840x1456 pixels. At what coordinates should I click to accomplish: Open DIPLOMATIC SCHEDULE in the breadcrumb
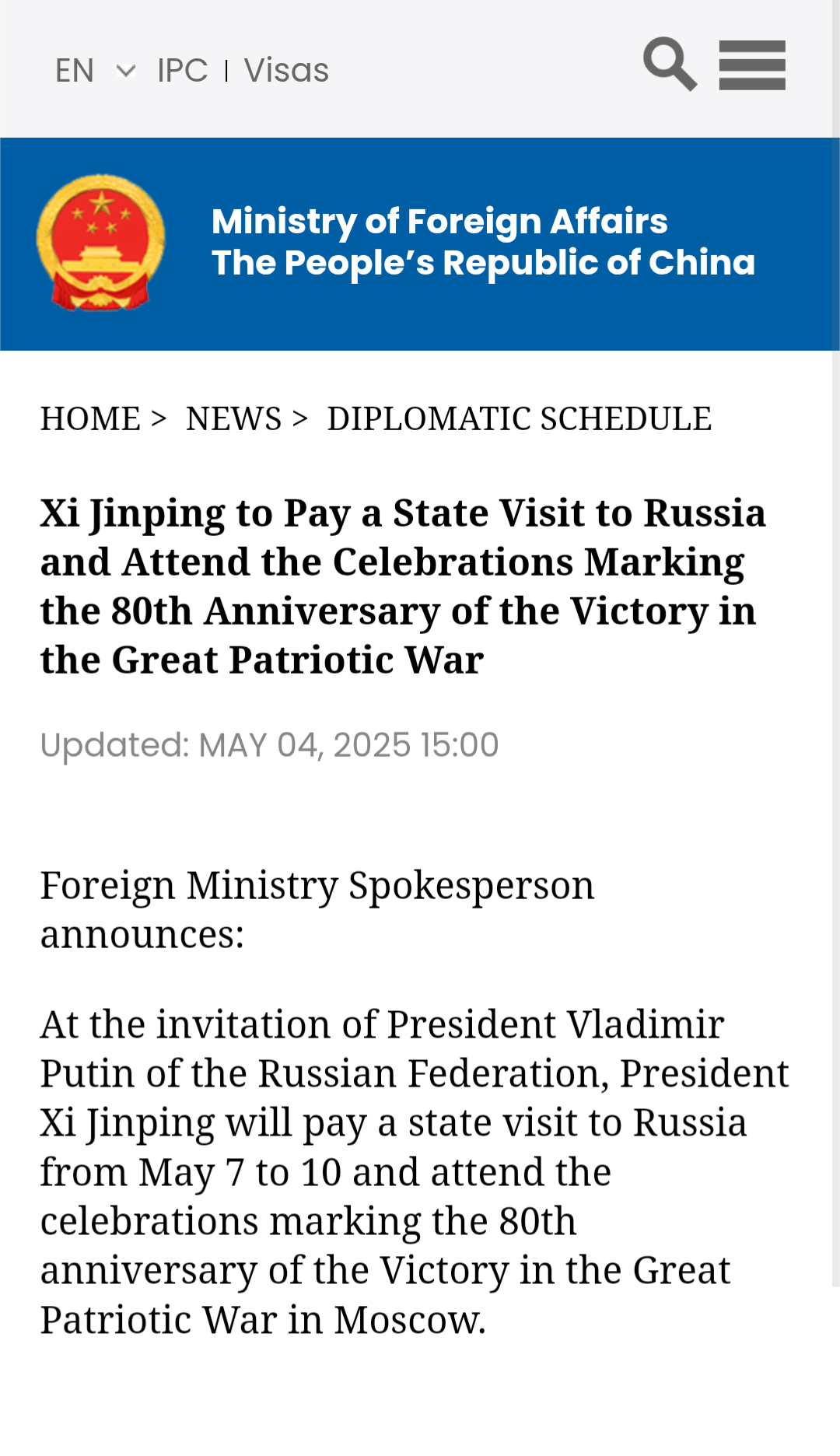[519, 418]
